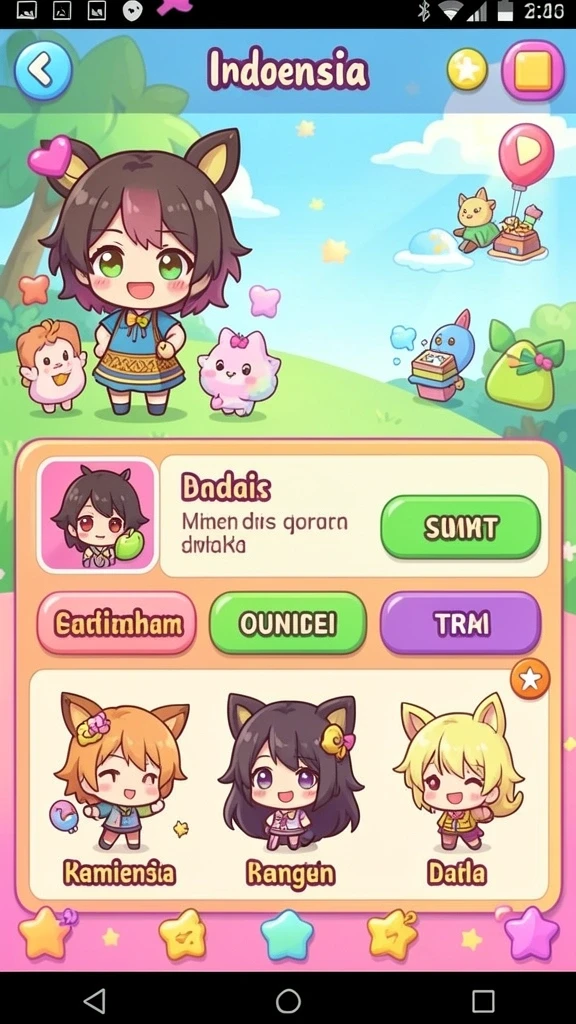Tap the orange star badge

tap(530, 679)
